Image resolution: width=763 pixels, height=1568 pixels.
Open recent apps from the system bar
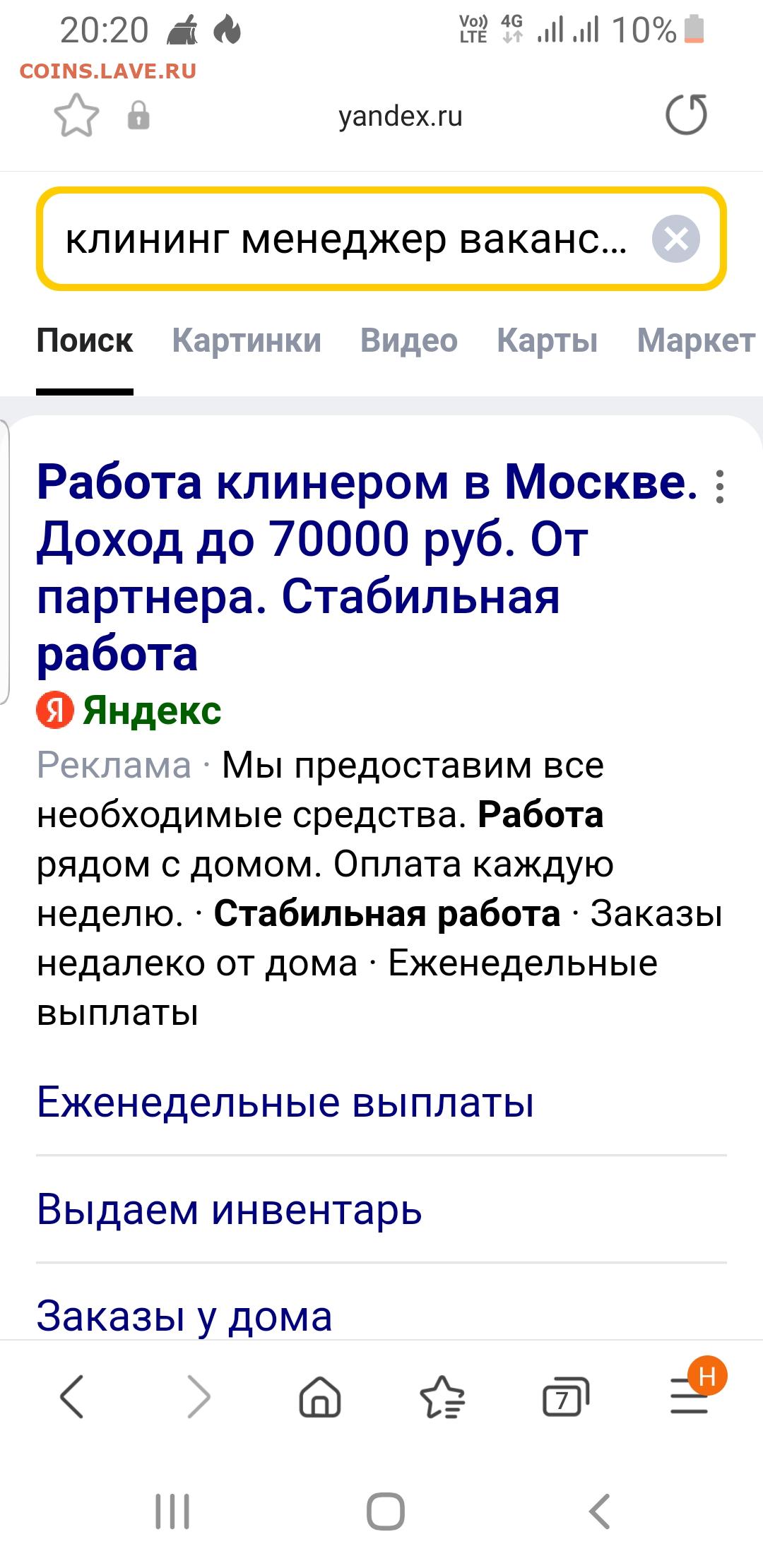[172, 1511]
